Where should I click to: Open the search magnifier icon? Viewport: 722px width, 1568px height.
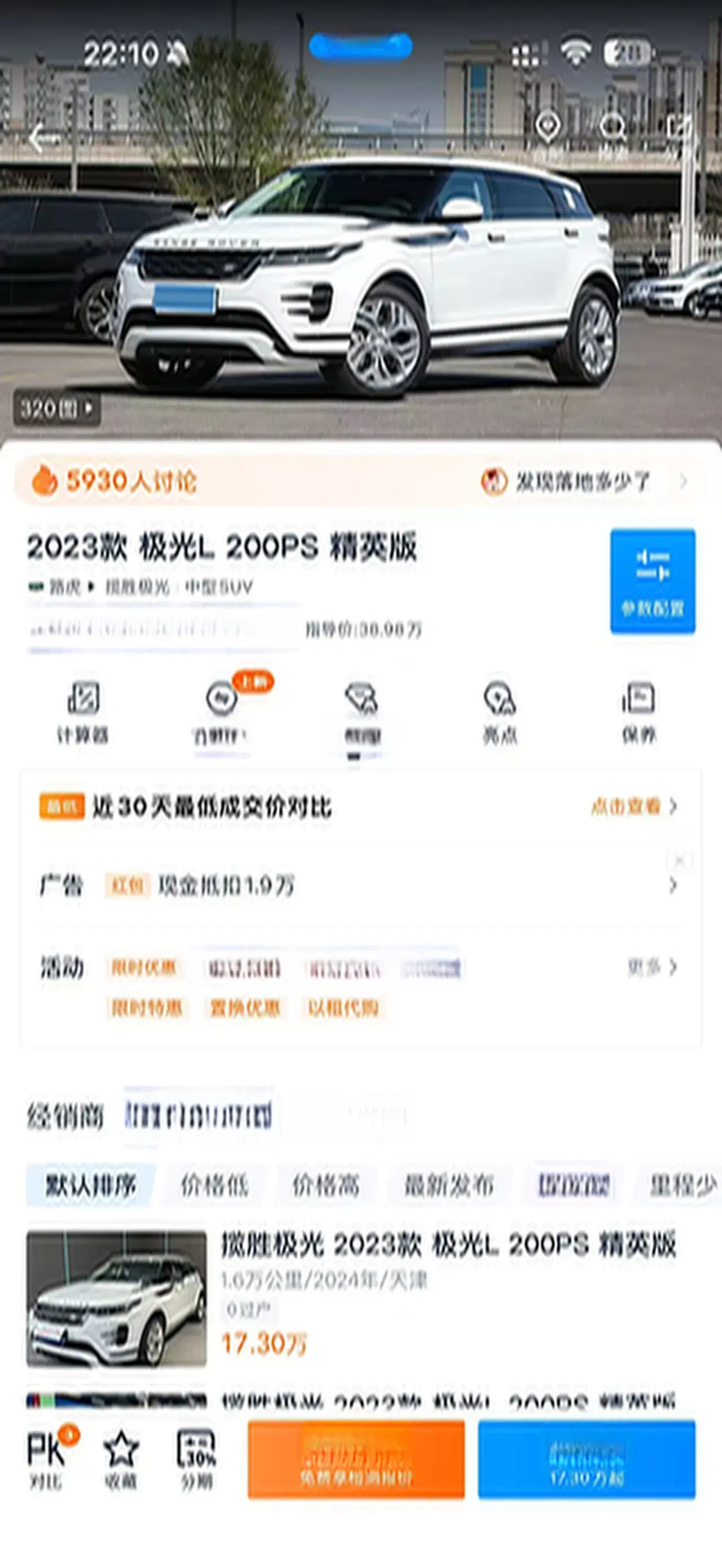[612, 127]
